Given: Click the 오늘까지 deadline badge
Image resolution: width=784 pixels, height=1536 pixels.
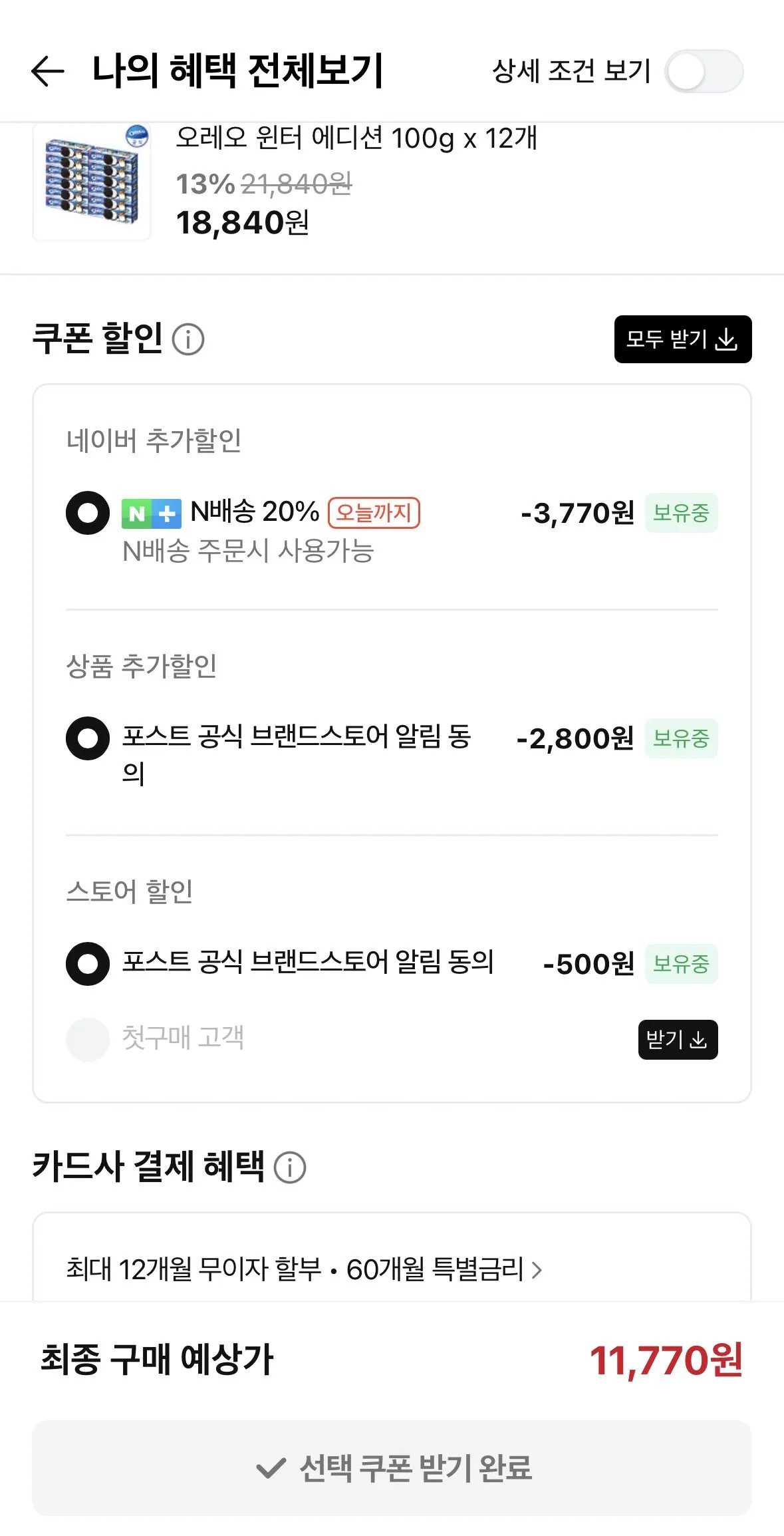Looking at the screenshot, I should point(374,513).
